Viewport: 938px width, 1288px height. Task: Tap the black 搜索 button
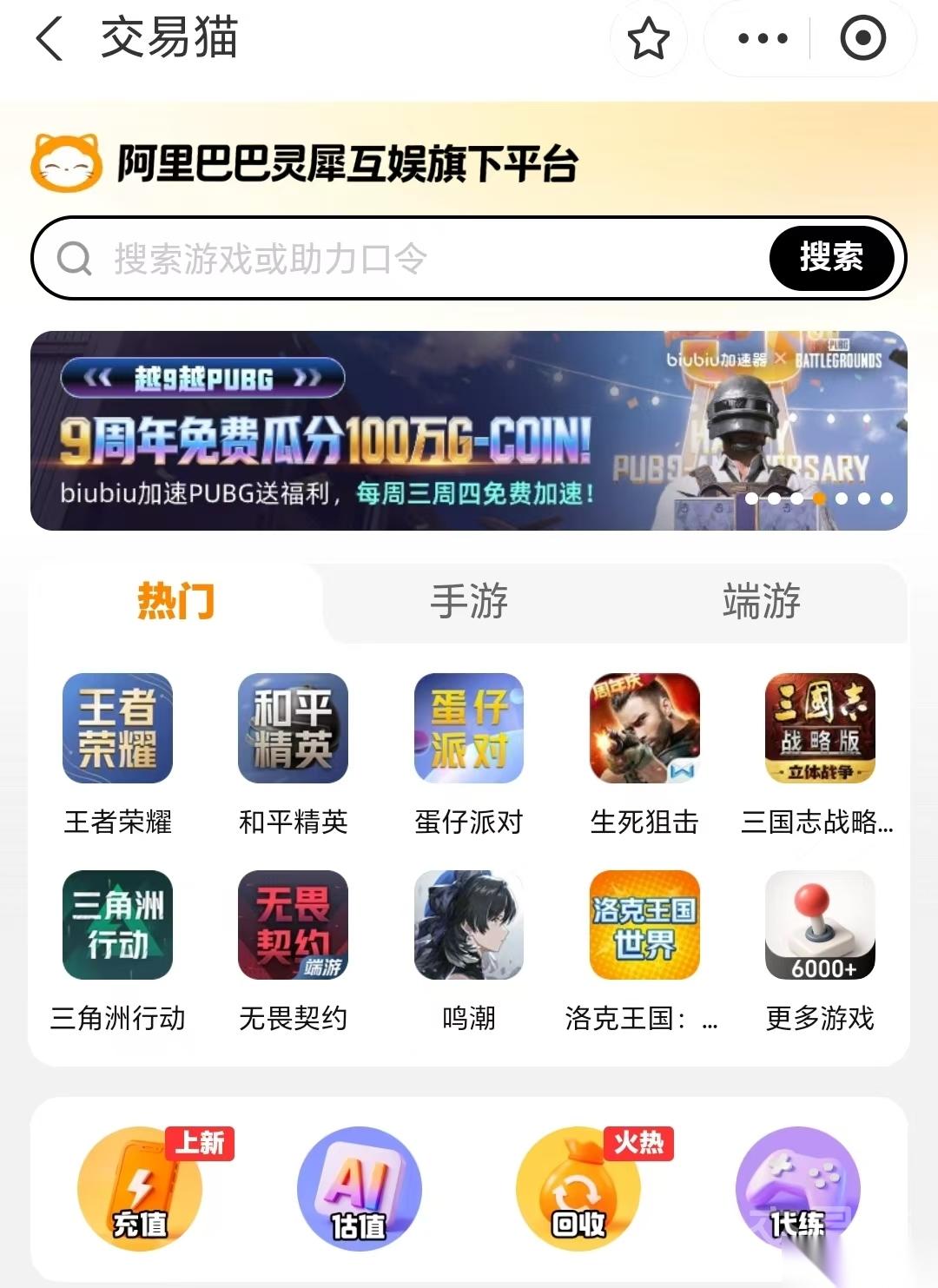click(831, 258)
